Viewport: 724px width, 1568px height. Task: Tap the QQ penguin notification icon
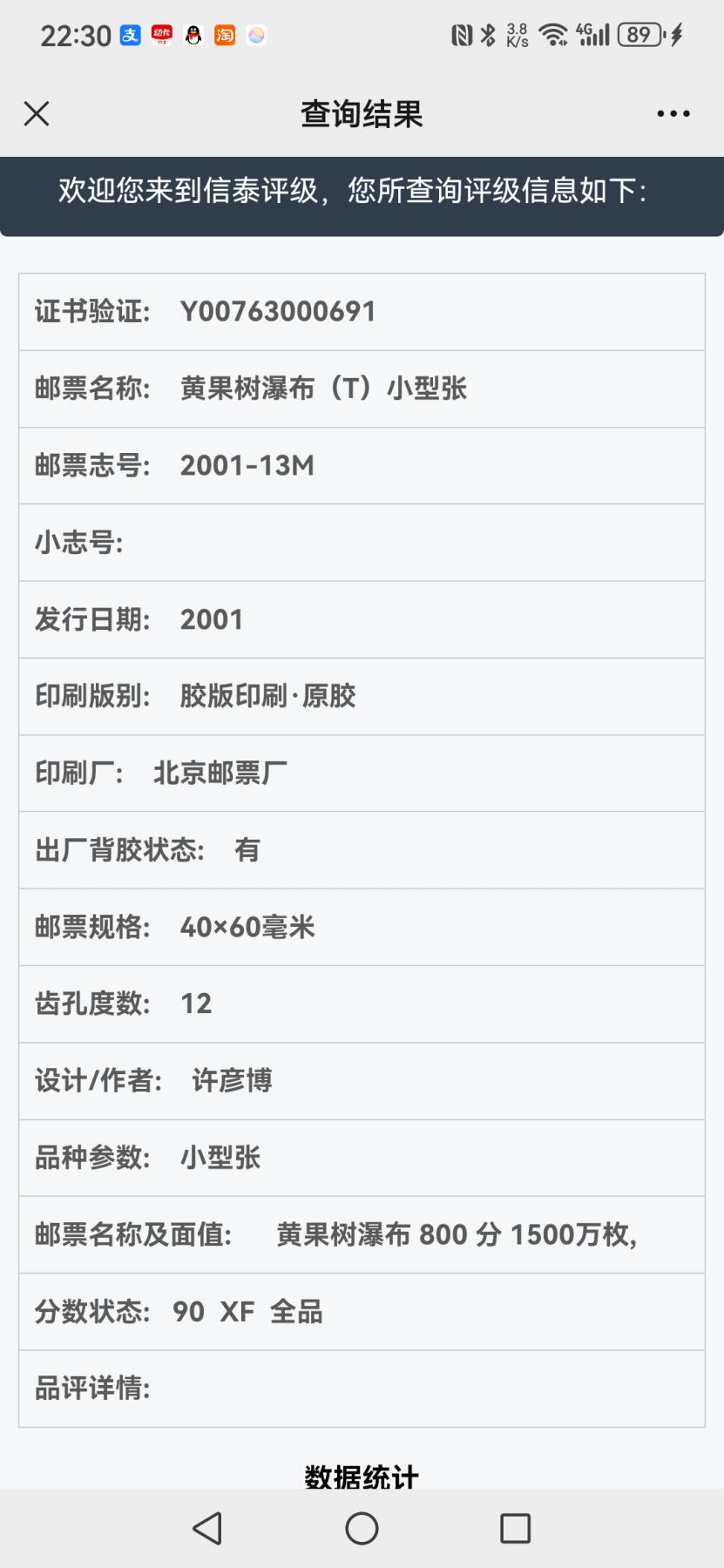click(x=192, y=35)
